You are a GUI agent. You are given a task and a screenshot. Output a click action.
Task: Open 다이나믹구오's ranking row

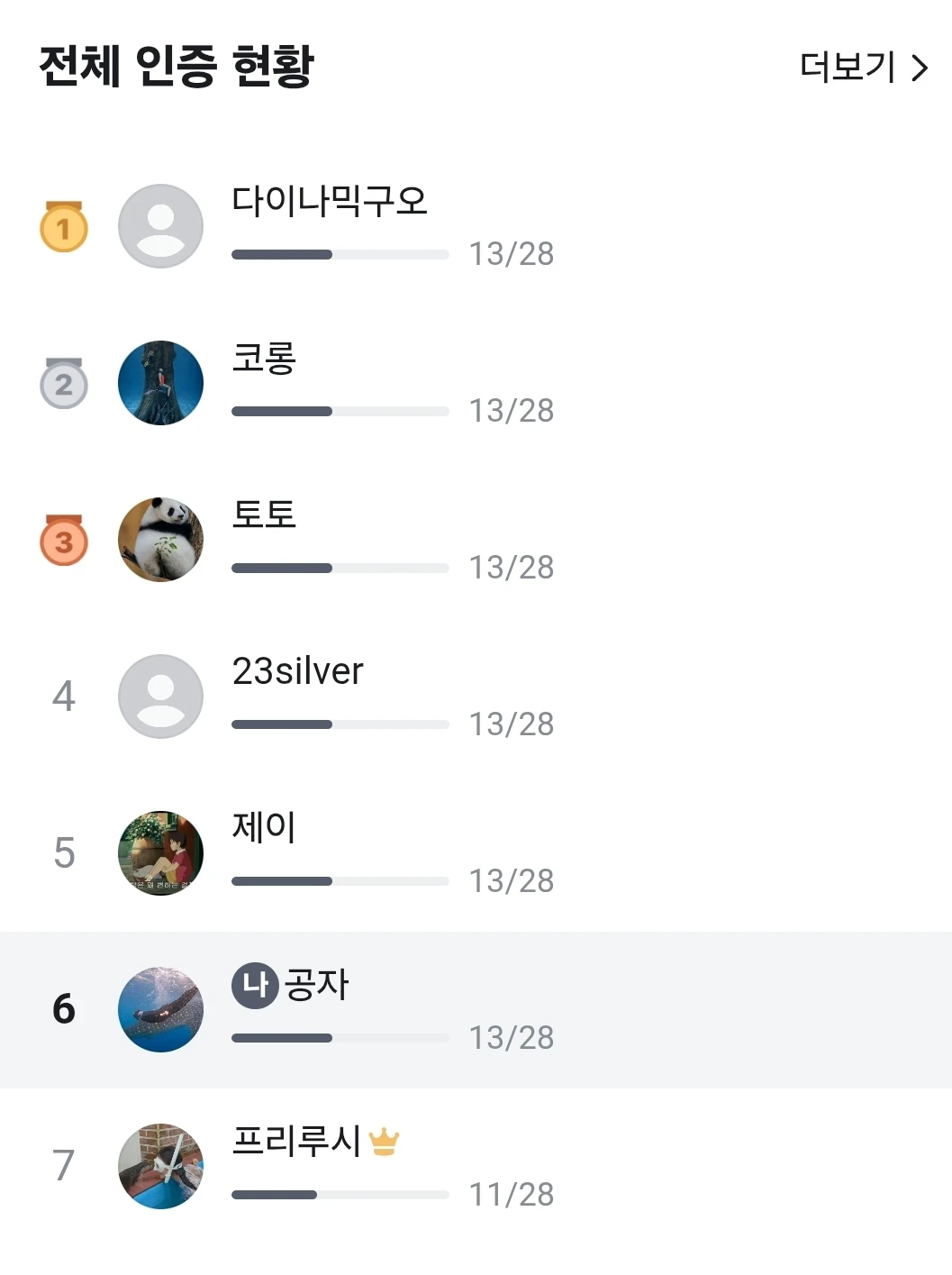(x=476, y=226)
